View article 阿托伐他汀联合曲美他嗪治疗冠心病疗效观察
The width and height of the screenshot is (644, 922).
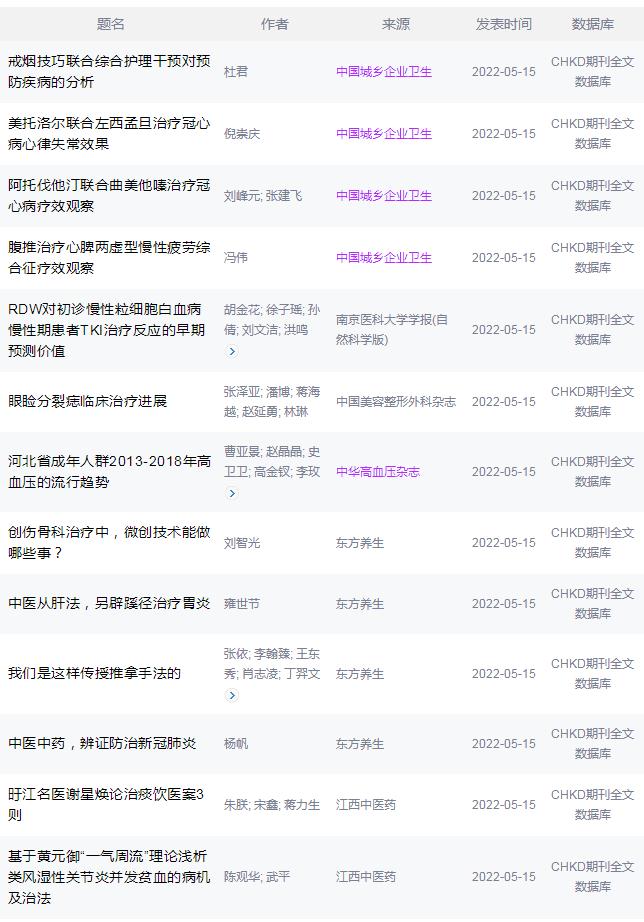click(x=109, y=195)
